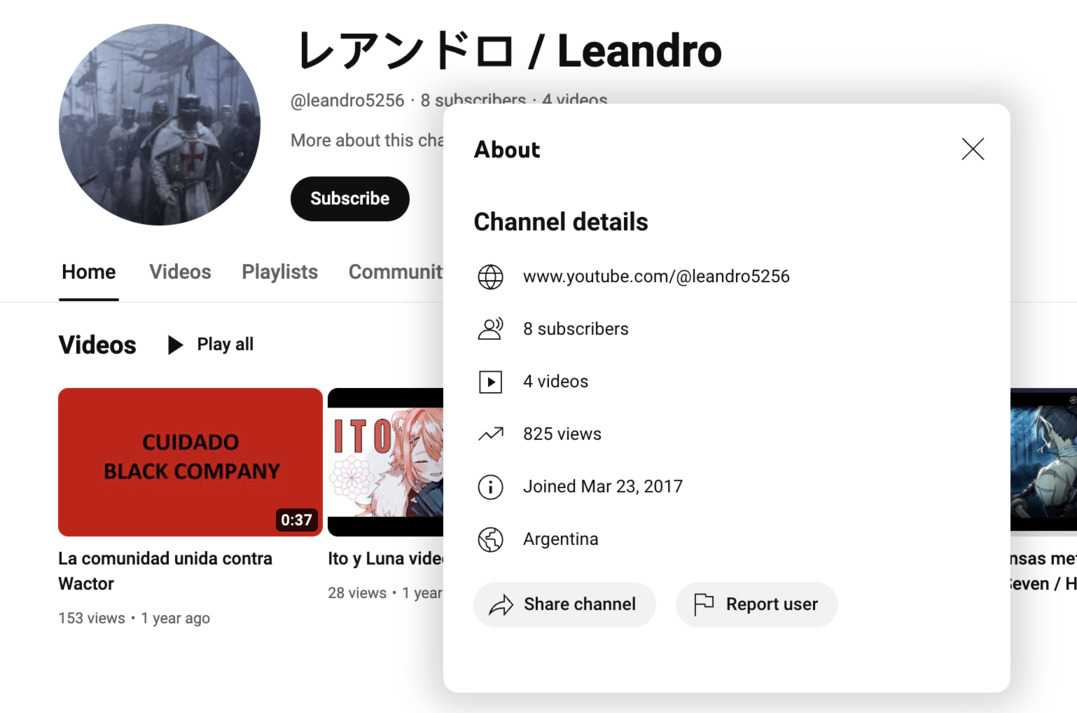
Task: Close the About dialog
Action: pyautogui.click(x=972, y=149)
